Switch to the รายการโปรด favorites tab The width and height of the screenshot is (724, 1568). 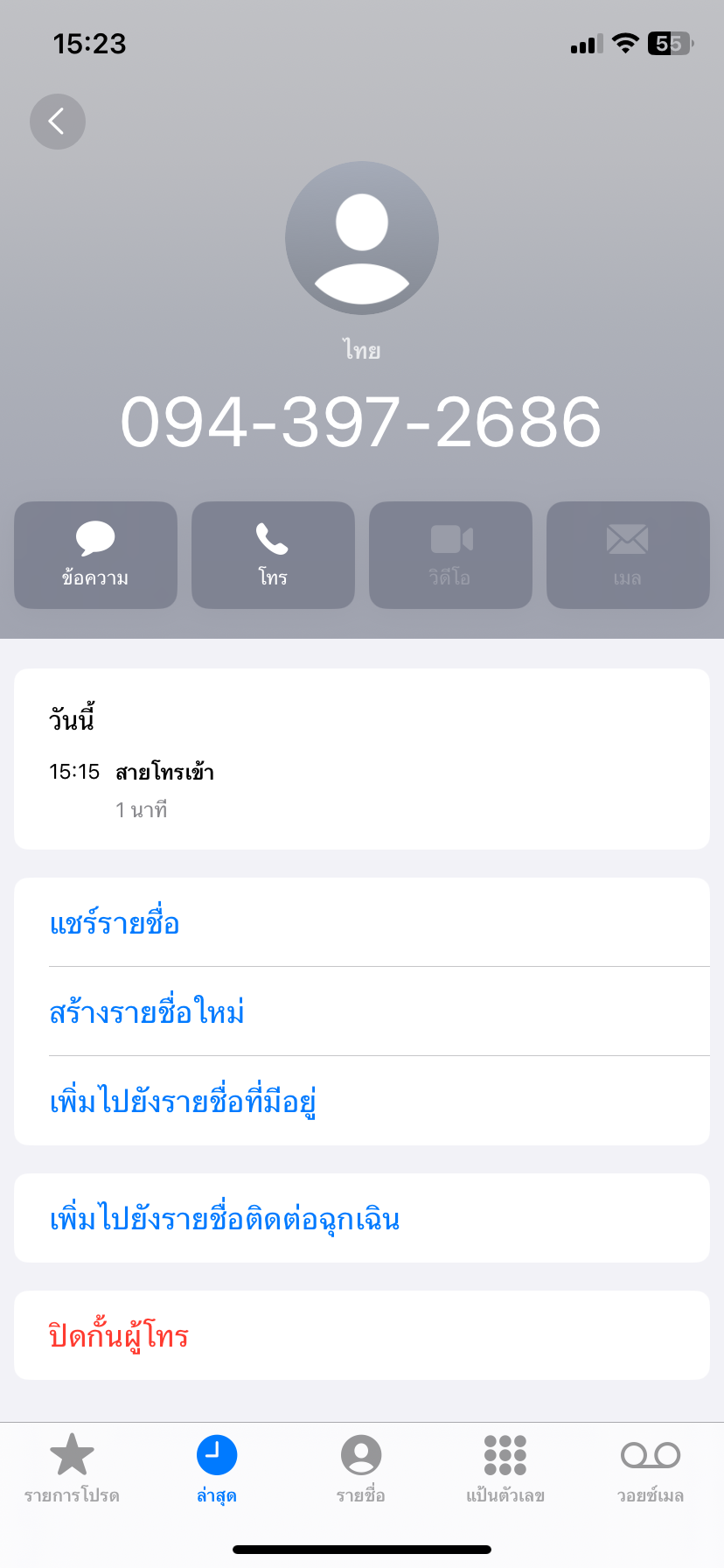(72, 1469)
